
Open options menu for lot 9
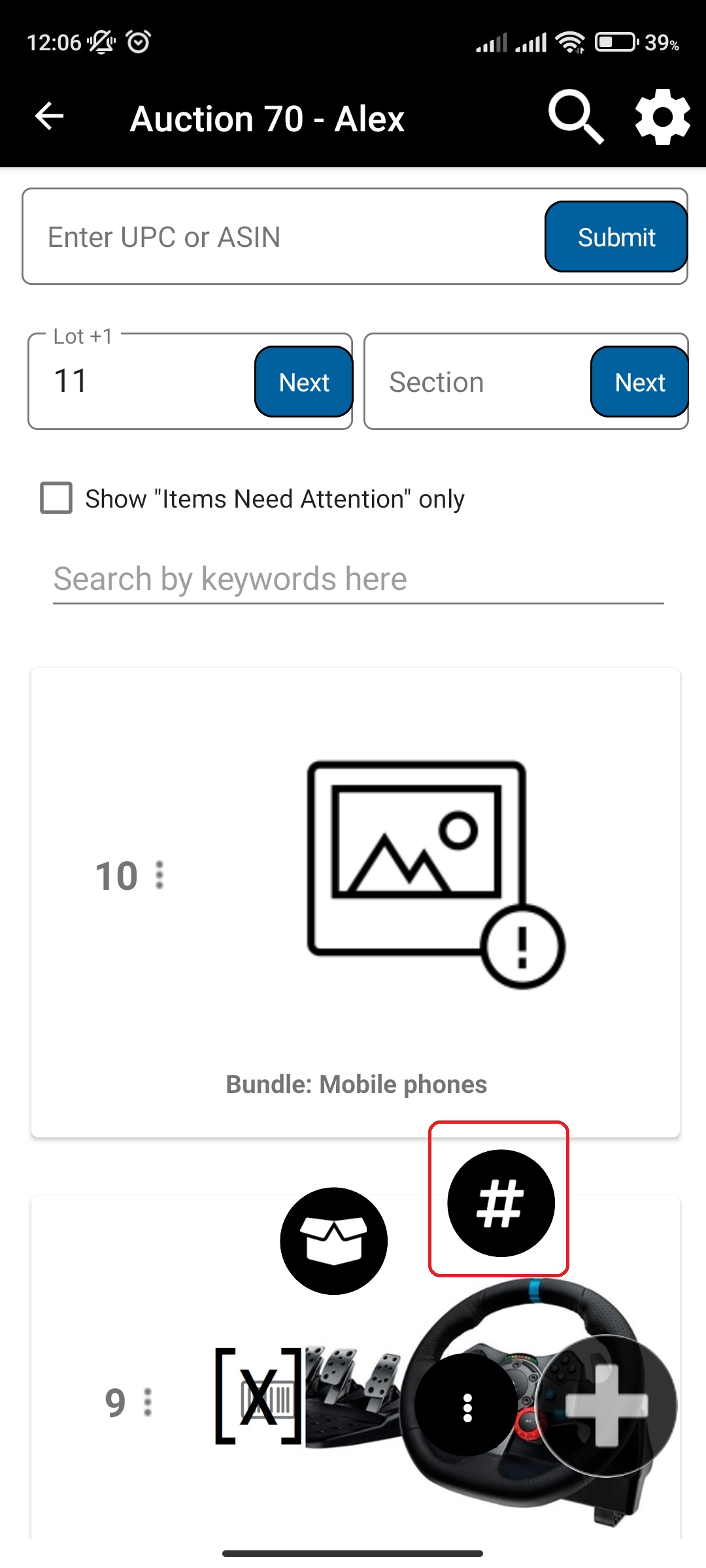tap(148, 1402)
